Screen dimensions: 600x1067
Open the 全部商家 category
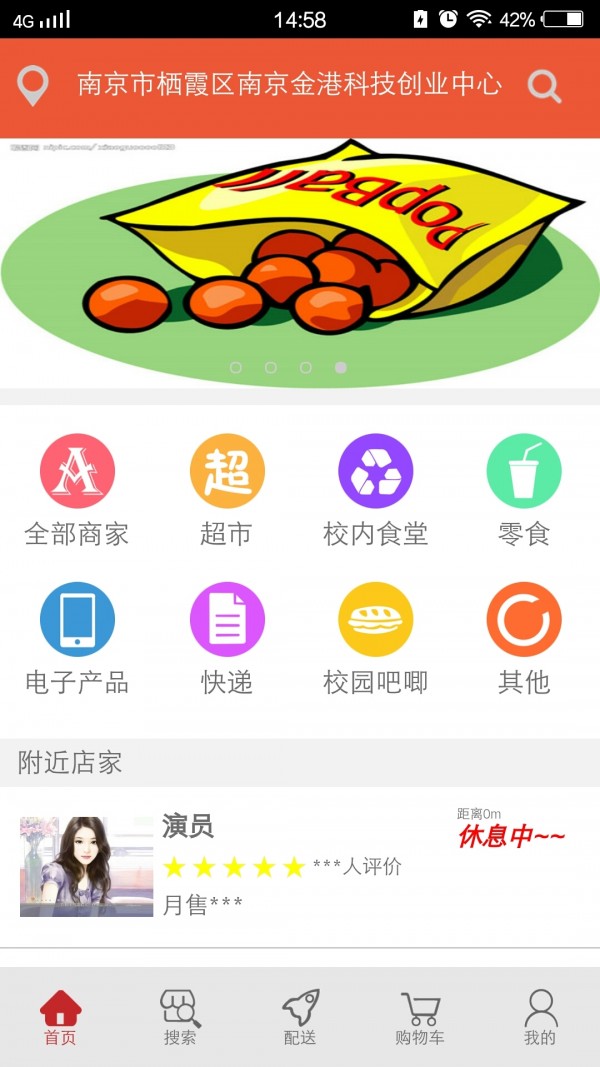click(x=77, y=490)
